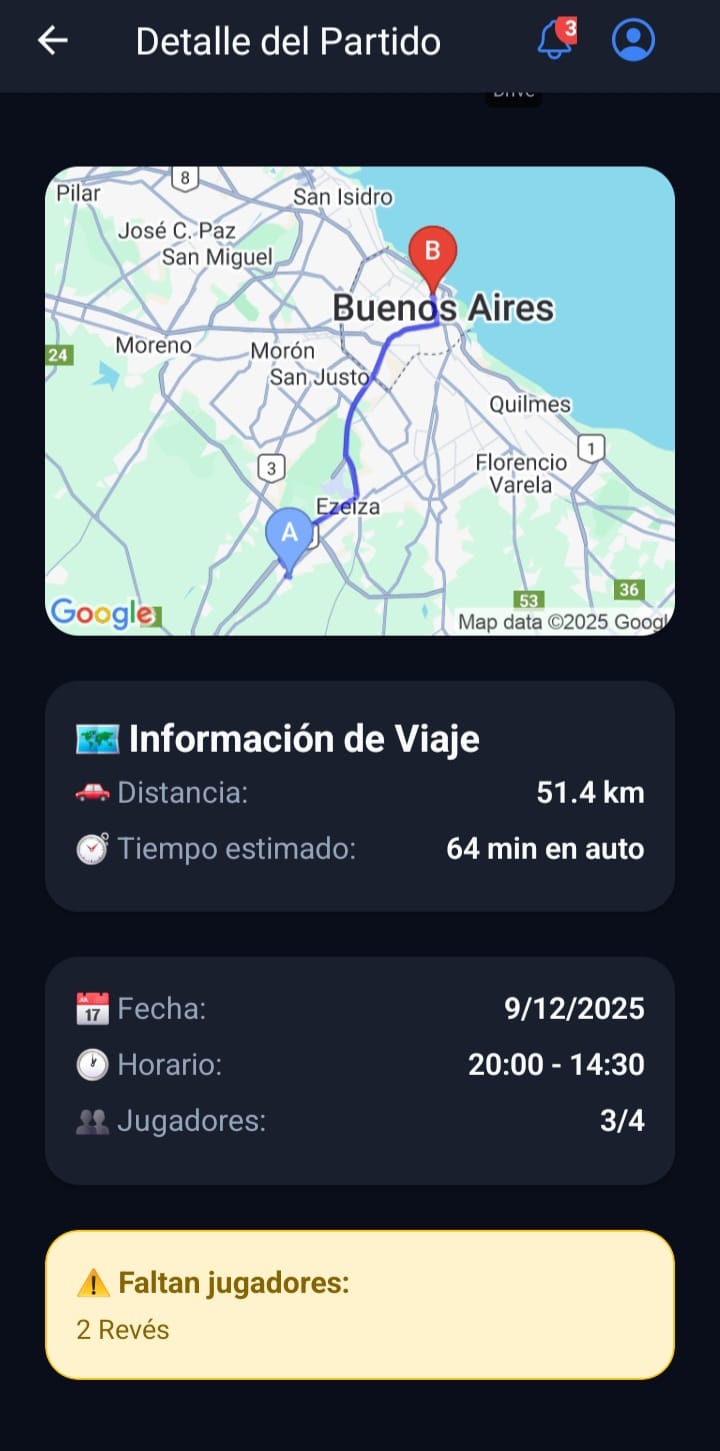Image resolution: width=720 pixels, height=1451 pixels.
Task: Open the user profile icon
Action: [633, 40]
